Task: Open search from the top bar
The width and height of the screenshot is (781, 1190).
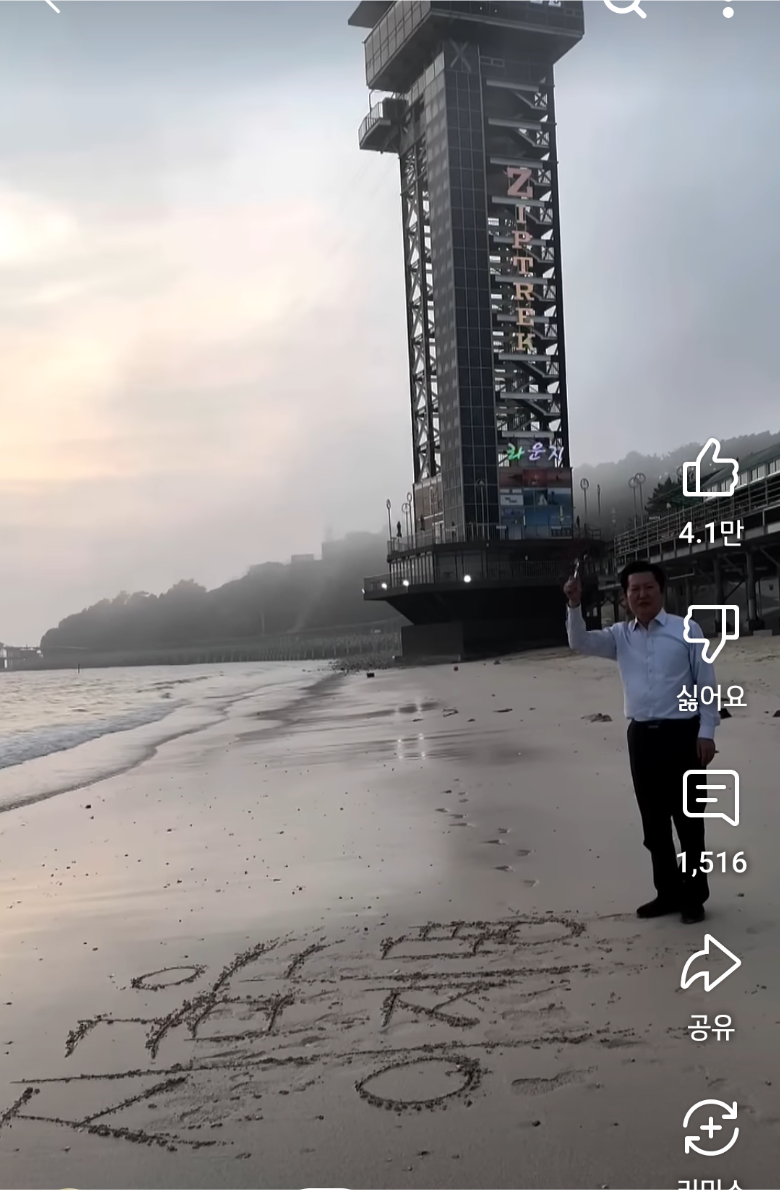Action: (624, 5)
